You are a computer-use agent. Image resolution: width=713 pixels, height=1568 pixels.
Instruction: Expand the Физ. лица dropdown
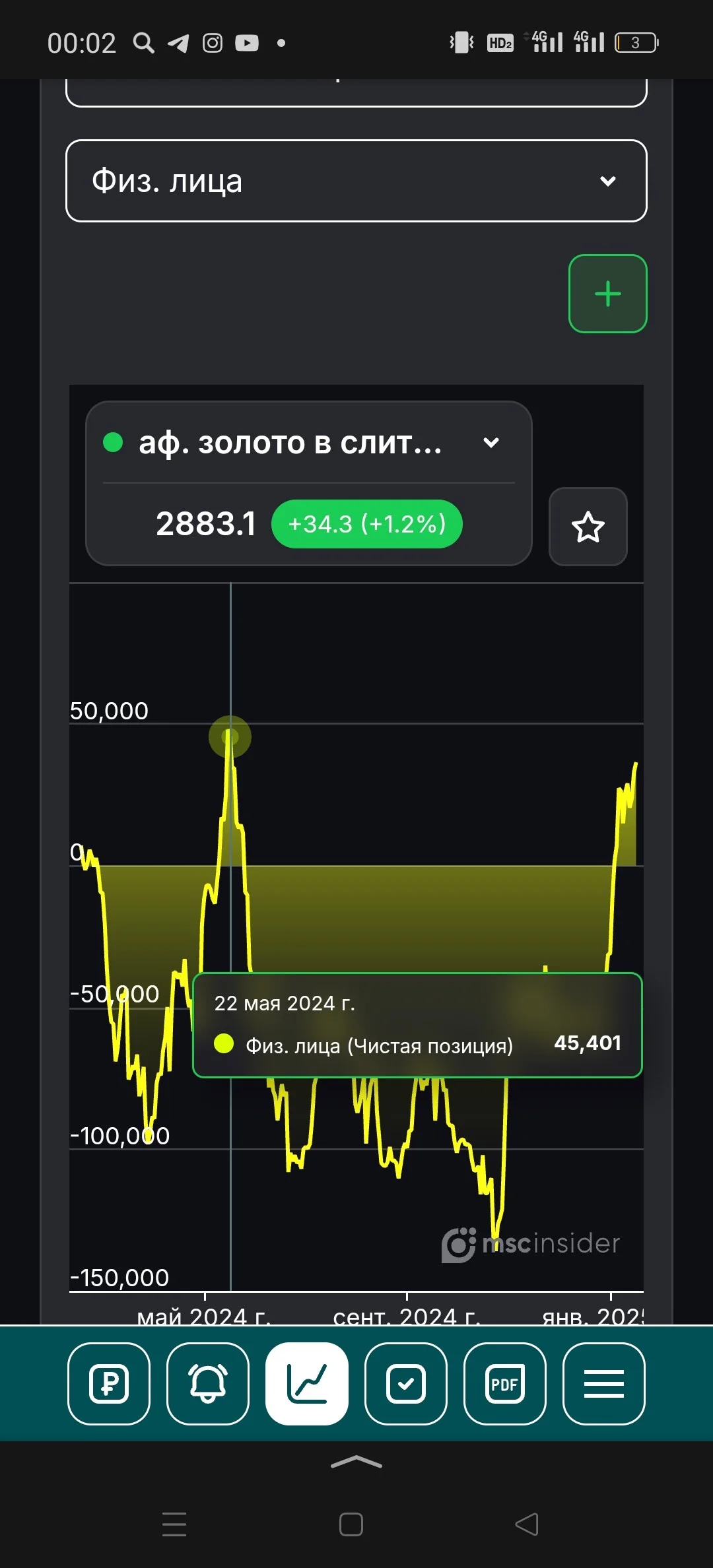356,181
